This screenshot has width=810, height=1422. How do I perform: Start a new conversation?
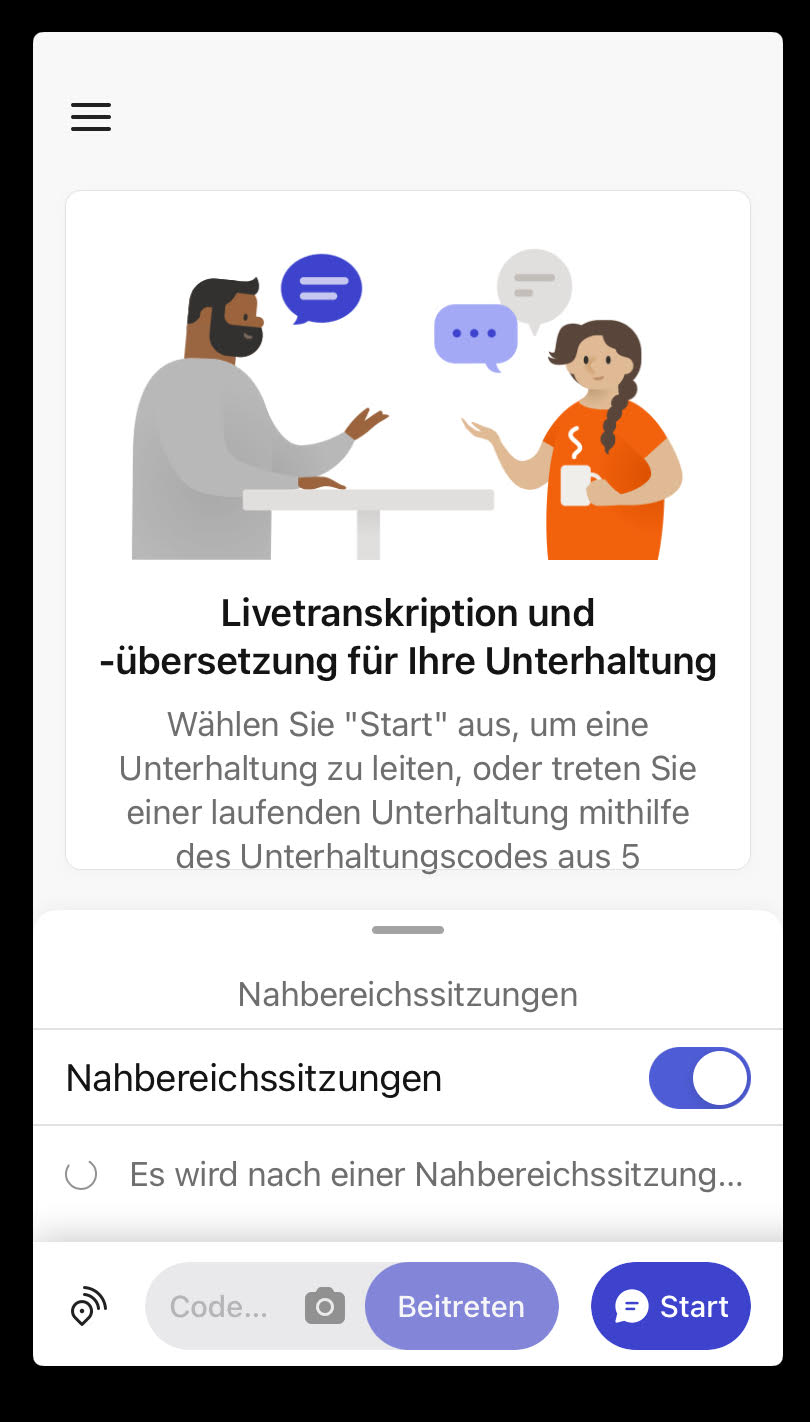(671, 1306)
